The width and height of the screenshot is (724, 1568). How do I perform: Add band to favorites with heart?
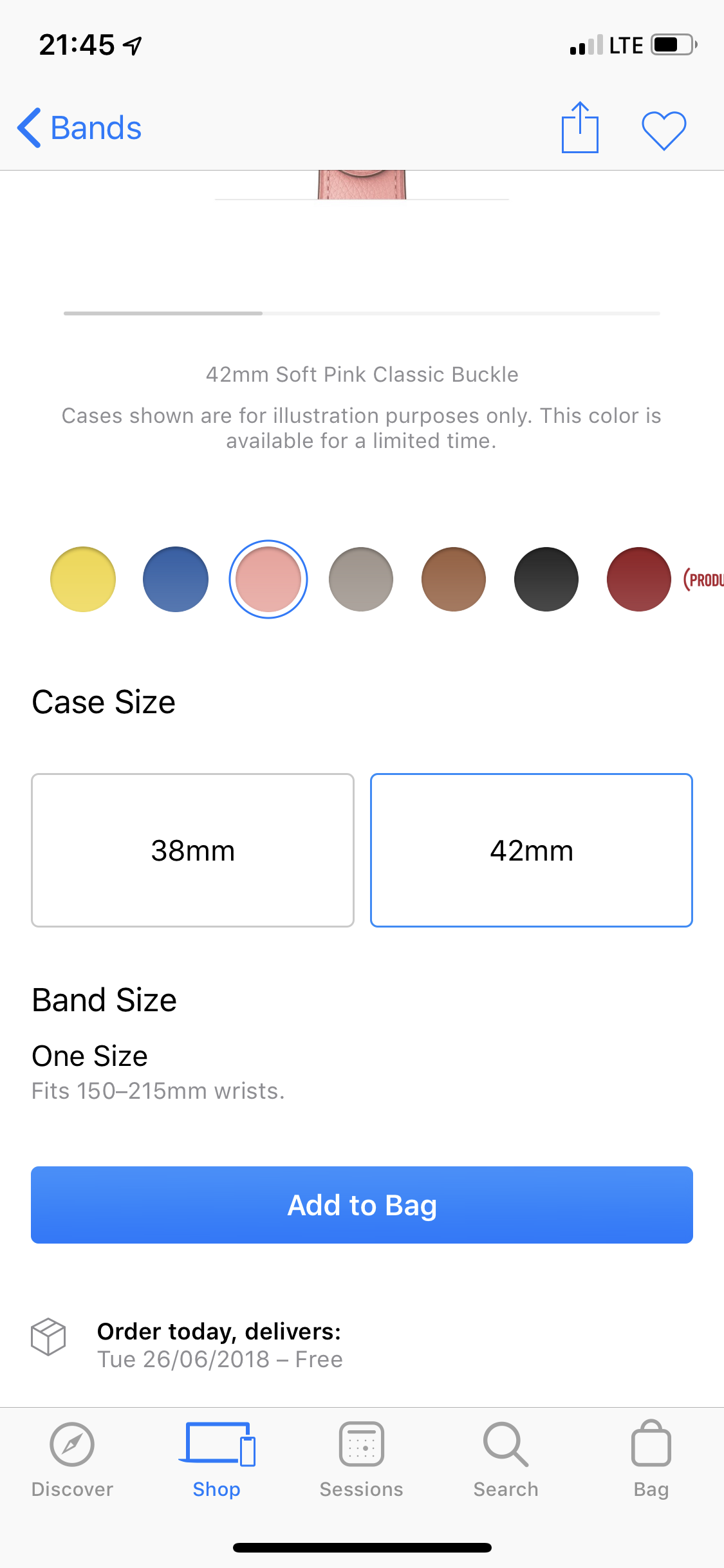pos(664,129)
